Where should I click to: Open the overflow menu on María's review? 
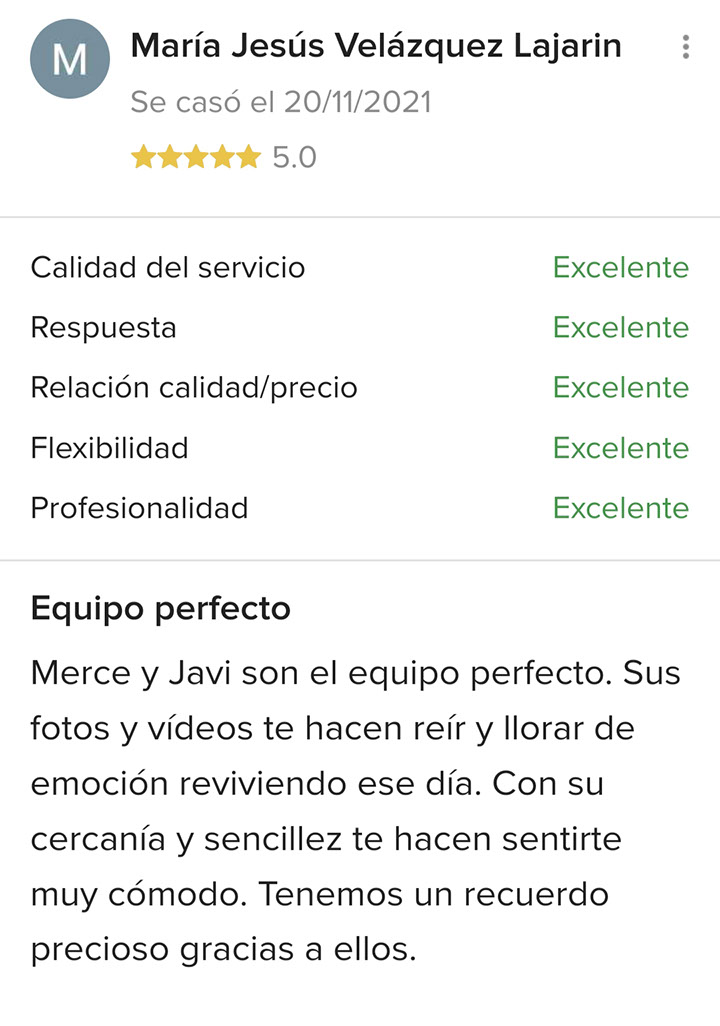tap(685, 47)
